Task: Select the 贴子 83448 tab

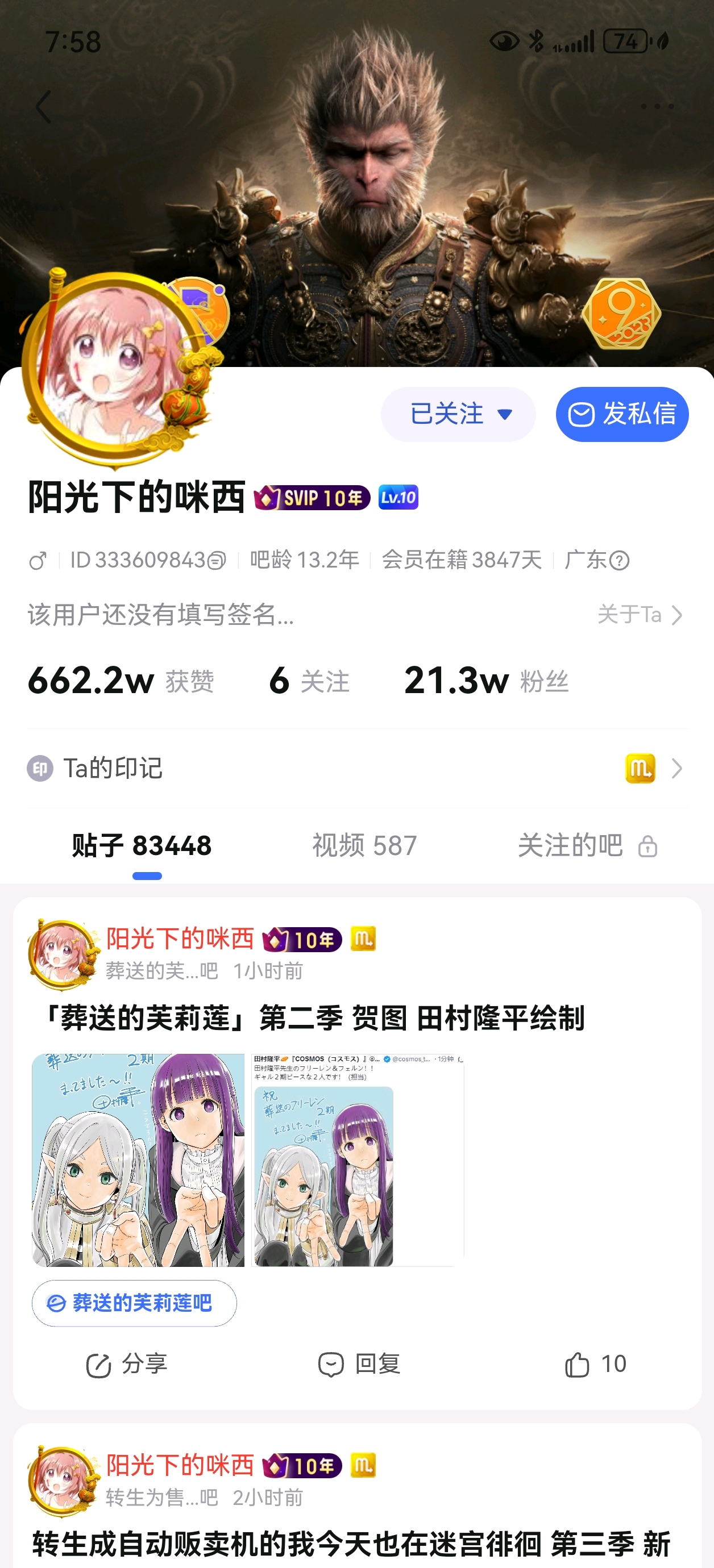Action: coord(142,845)
